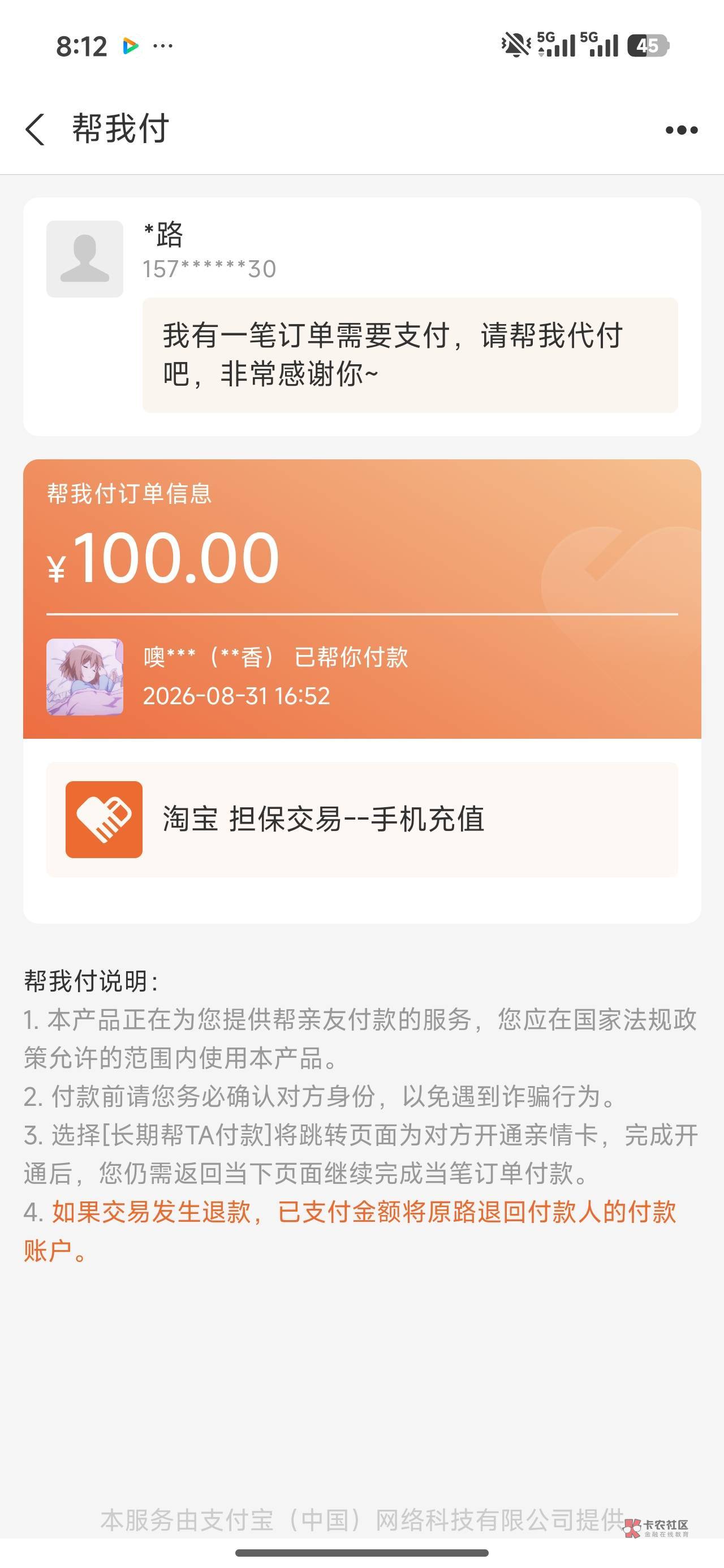Go back from the 帮我付 page
Viewport: 724px width, 1568px height.
[35, 129]
